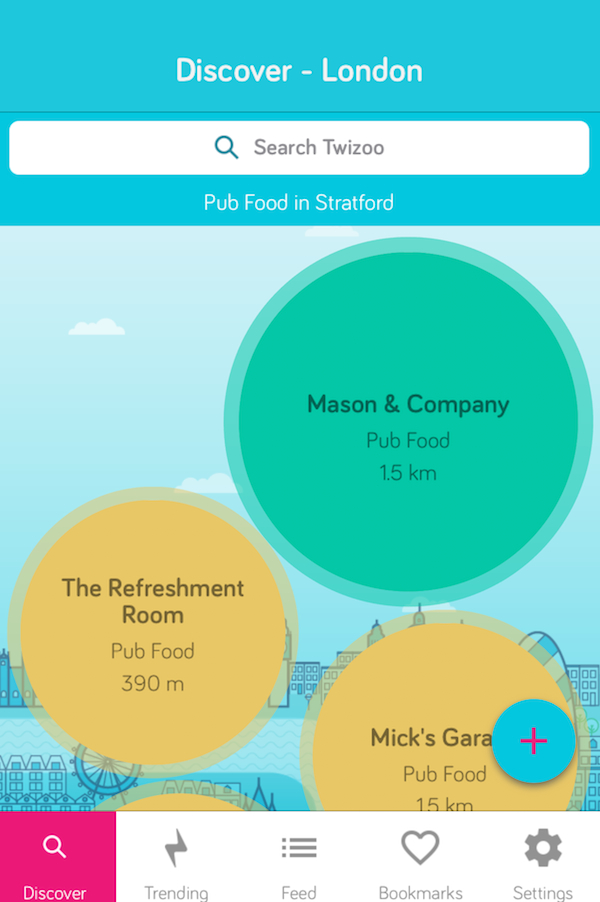Viewport: 600px width, 902px height.
Task: Tap the pink plus floating button
Action: (x=534, y=741)
